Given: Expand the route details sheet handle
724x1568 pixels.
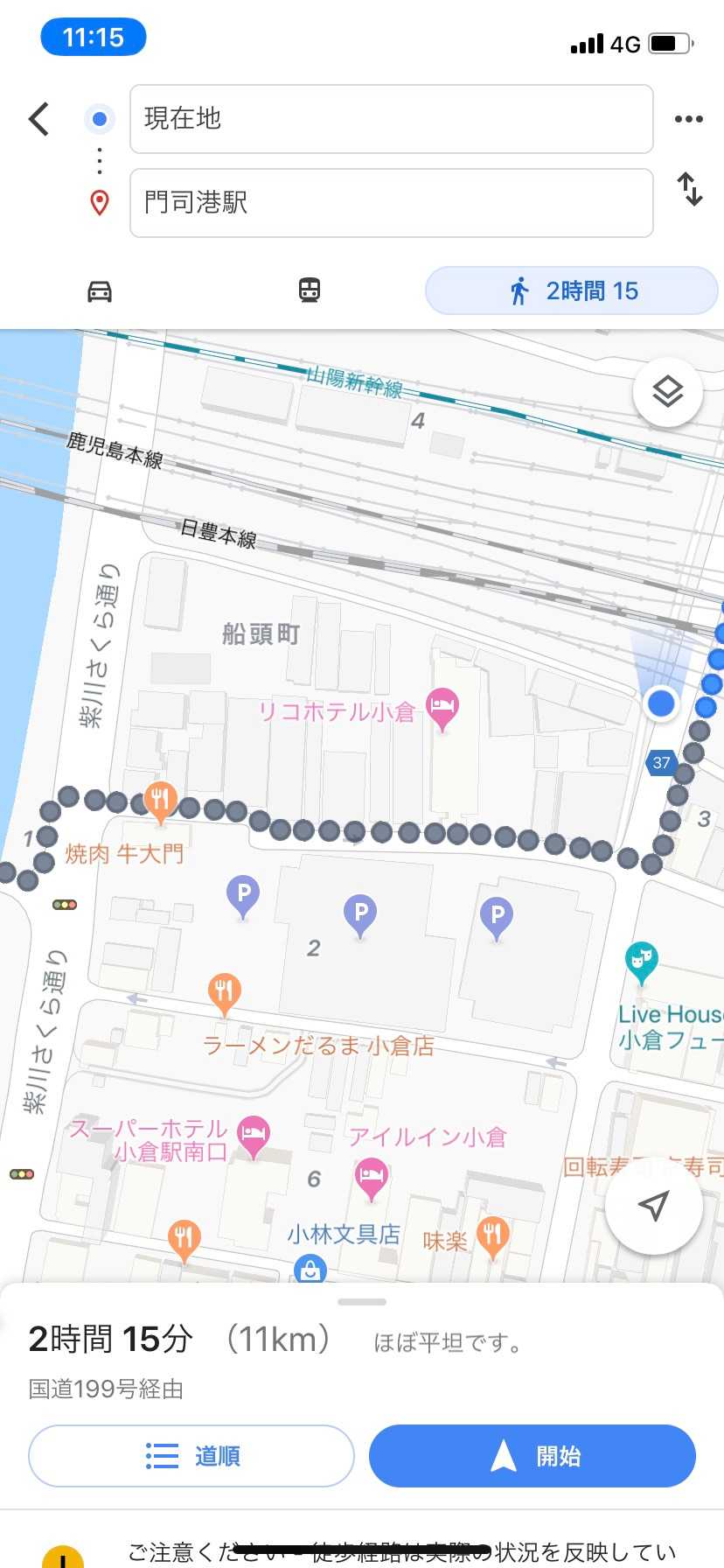Looking at the screenshot, I should point(362,1302).
